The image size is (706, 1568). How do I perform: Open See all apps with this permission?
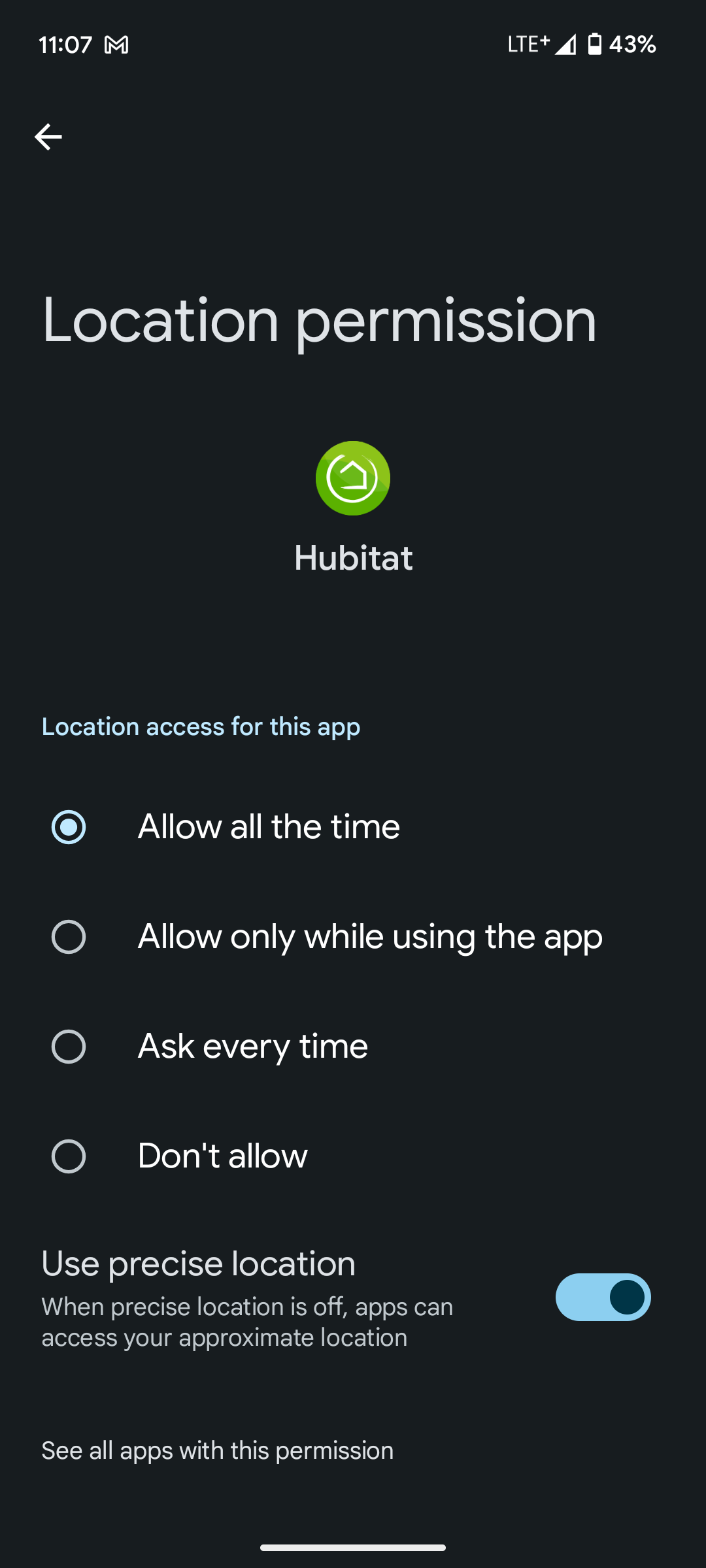pyautogui.click(x=218, y=1450)
